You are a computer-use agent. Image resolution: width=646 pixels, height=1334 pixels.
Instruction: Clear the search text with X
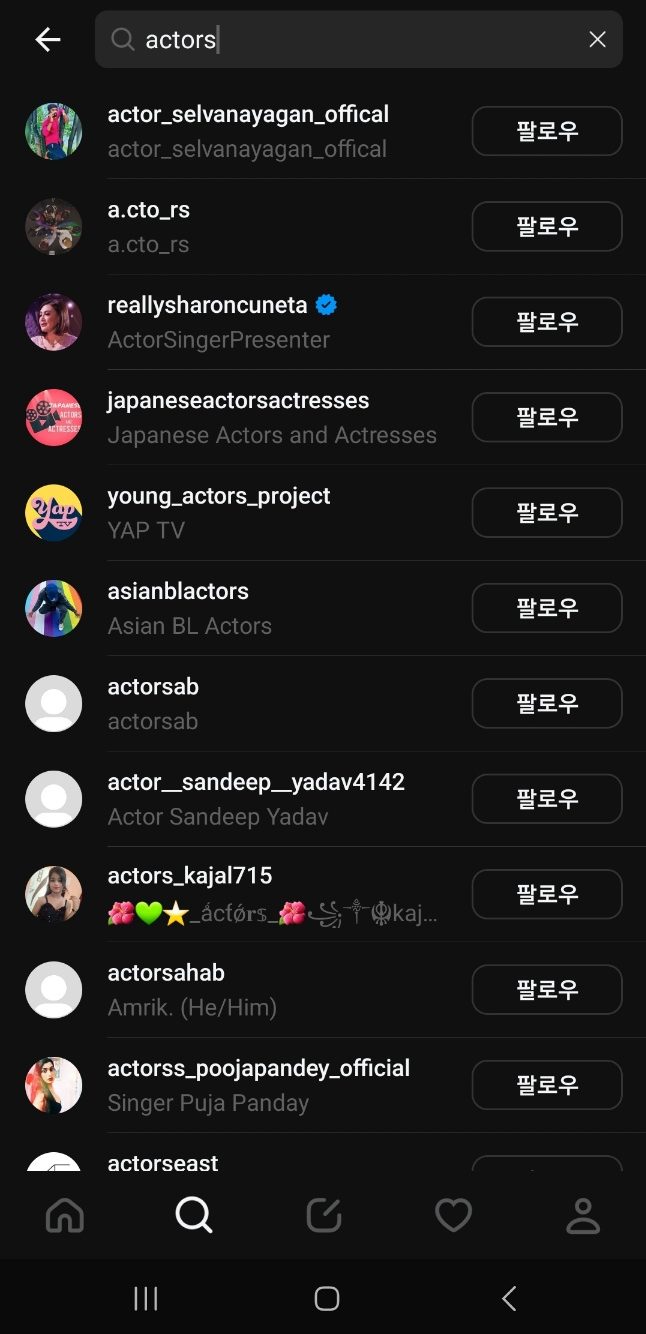coord(597,40)
